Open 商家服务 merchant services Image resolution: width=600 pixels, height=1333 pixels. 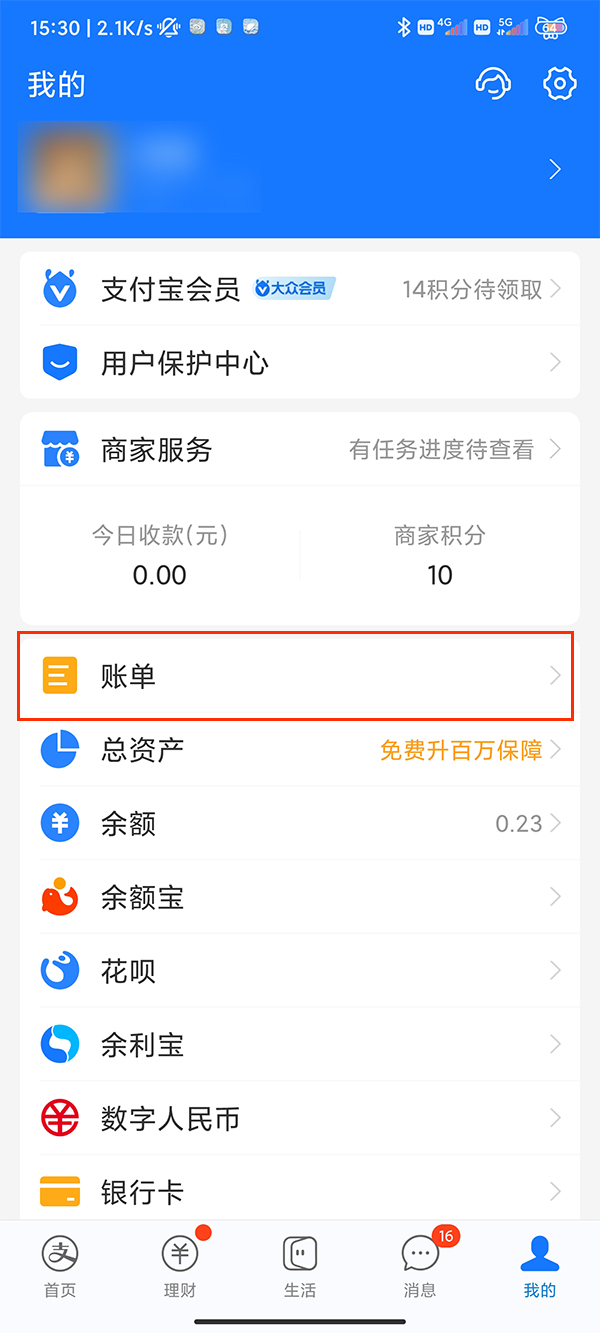tap(300, 450)
